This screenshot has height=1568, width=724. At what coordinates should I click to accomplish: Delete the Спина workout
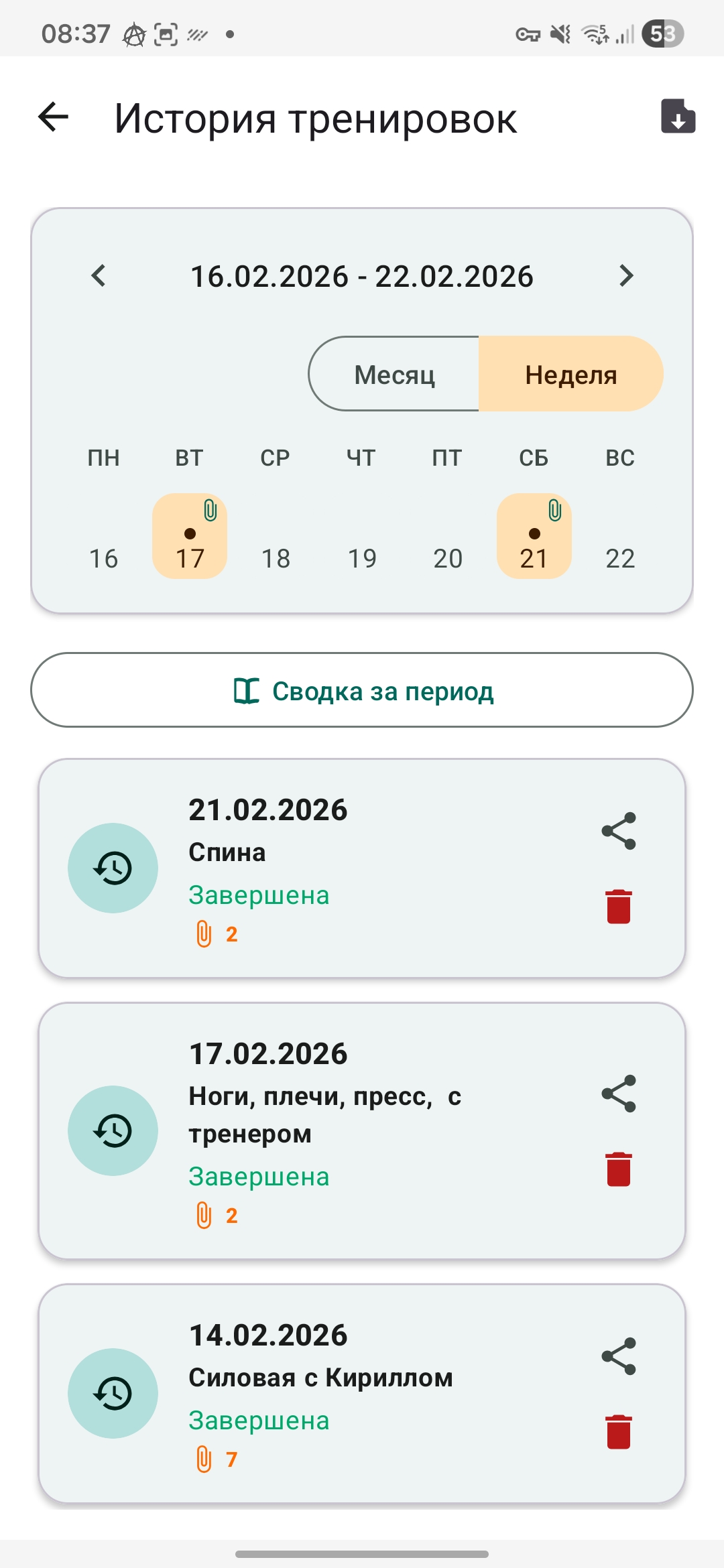tap(618, 907)
